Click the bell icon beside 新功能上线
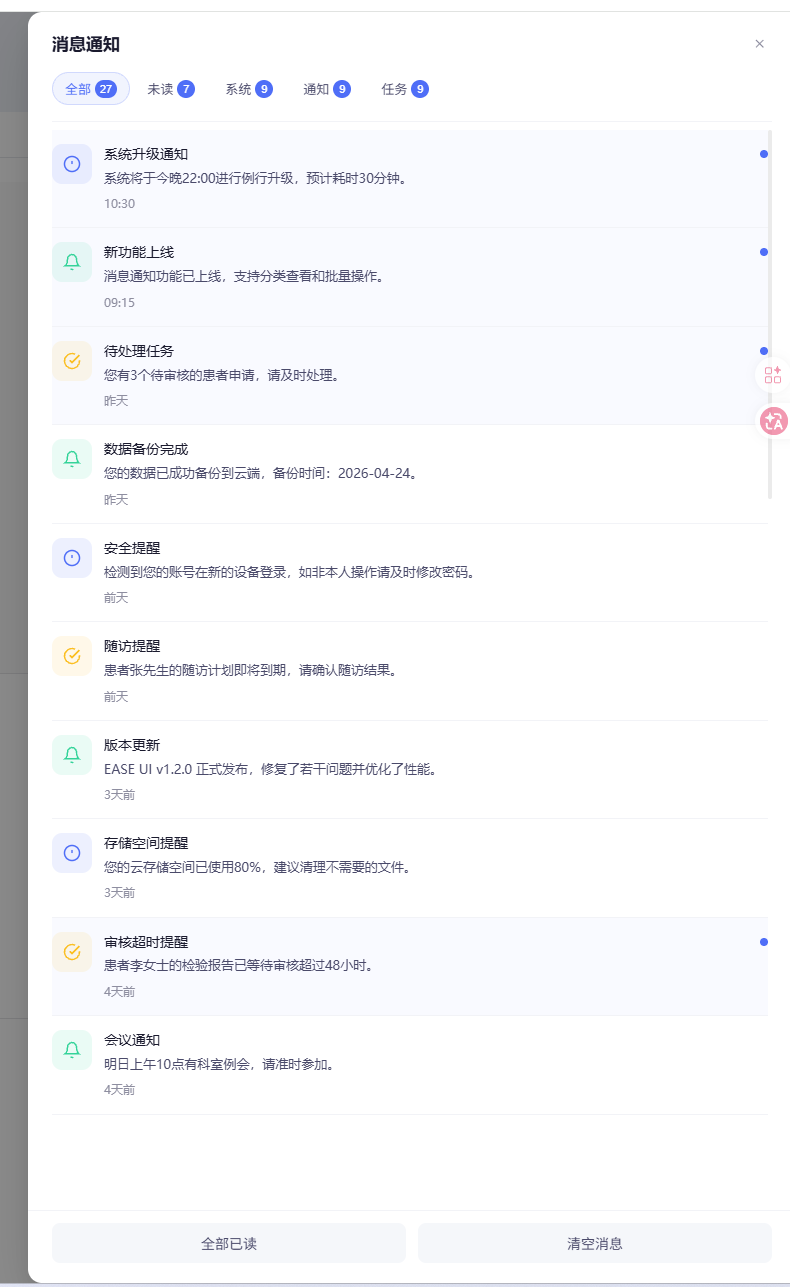This screenshot has height=1287, width=790. coord(71,262)
